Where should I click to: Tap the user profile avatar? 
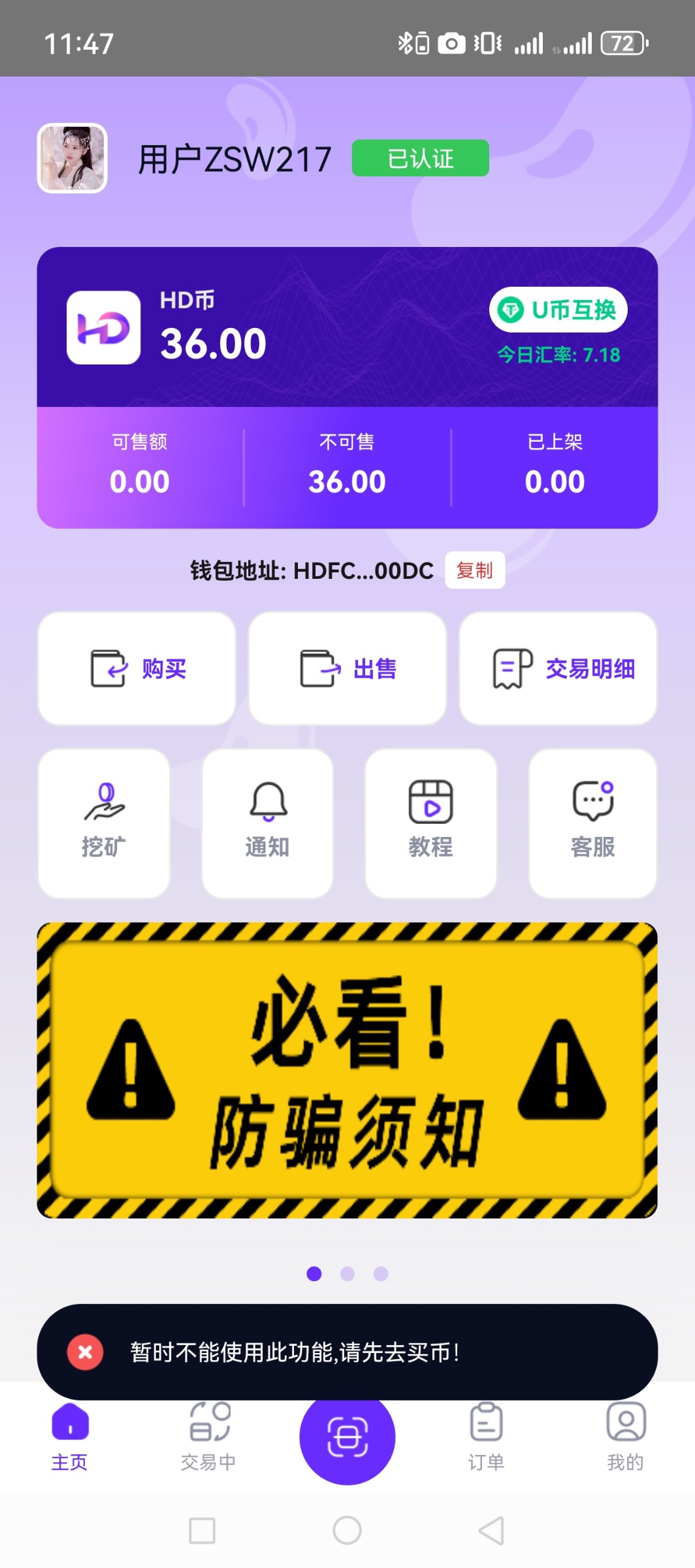coord(73,158)
